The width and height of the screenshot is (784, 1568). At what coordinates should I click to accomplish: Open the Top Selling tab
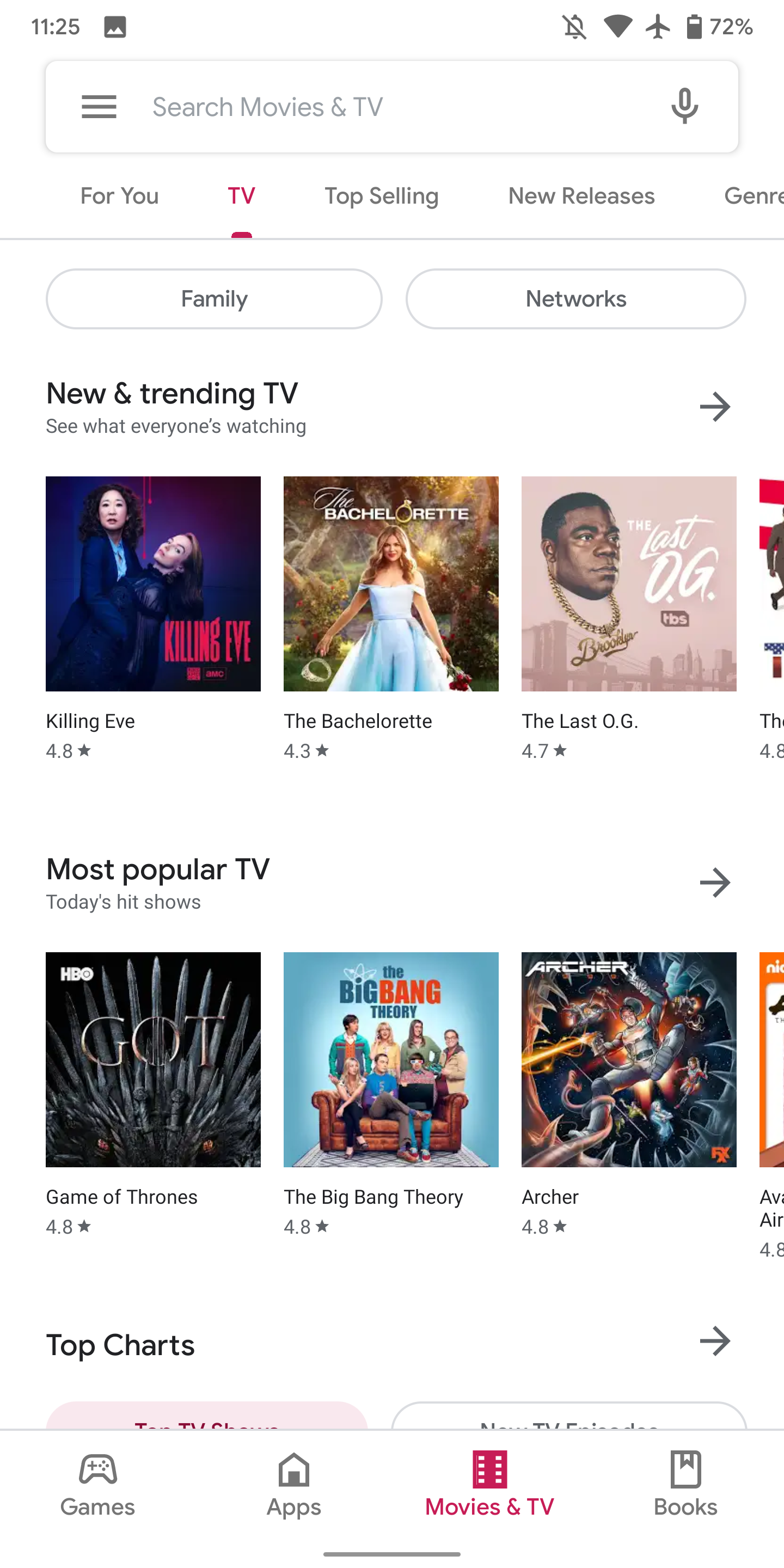pyautogui.click(x=382, y=196)
